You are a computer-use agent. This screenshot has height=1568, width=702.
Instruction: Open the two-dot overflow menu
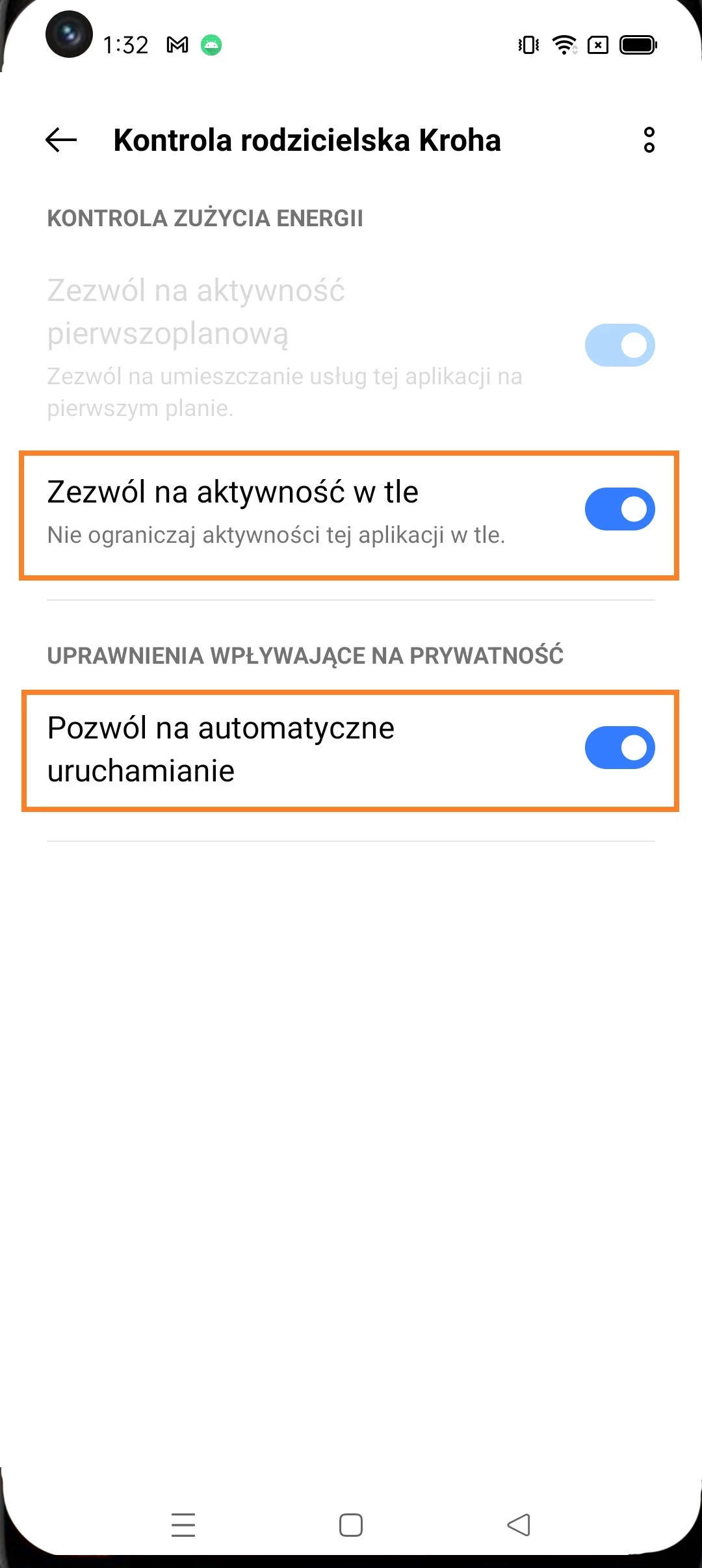point(649,140)
